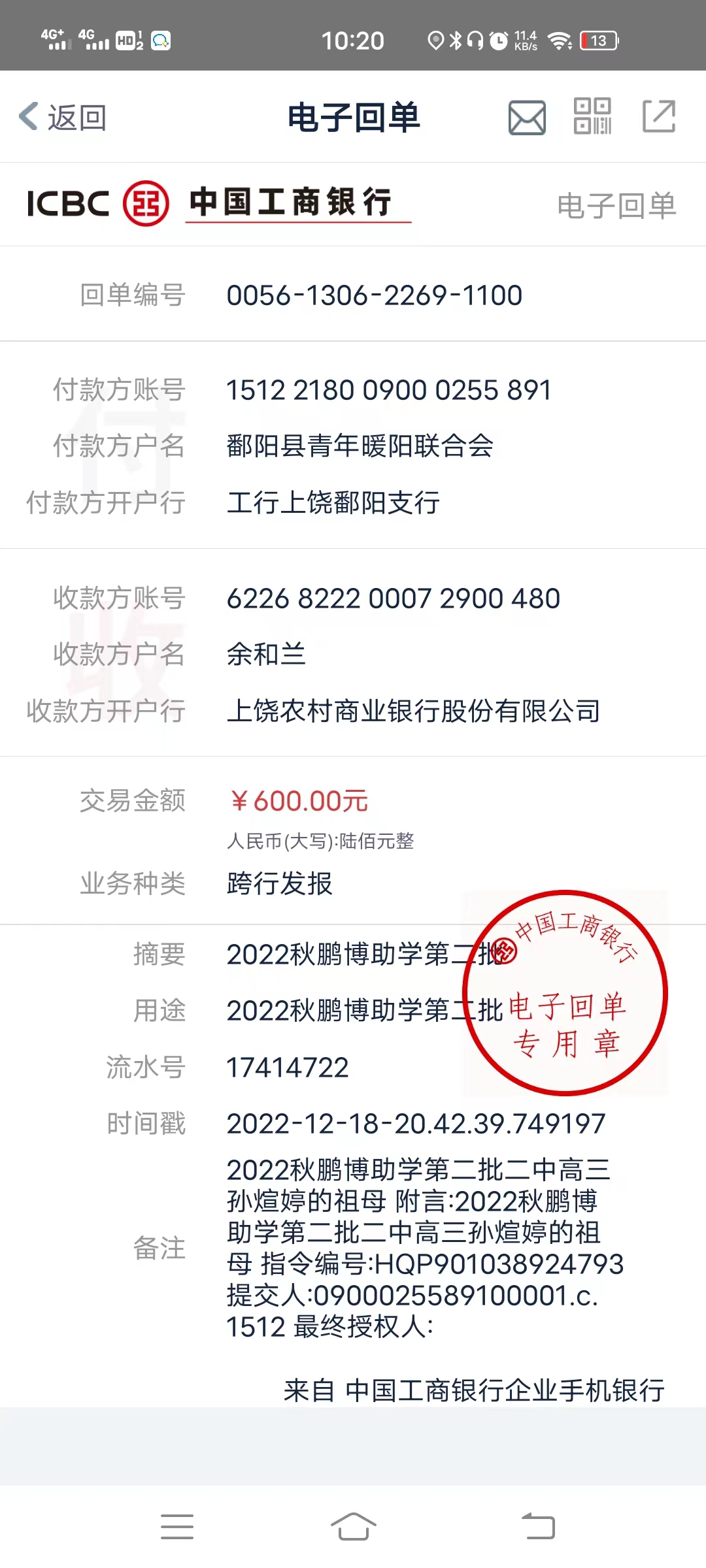Tap the battery indicator in the status bar
Screen dimensions: 706x1568
(597, 41)
